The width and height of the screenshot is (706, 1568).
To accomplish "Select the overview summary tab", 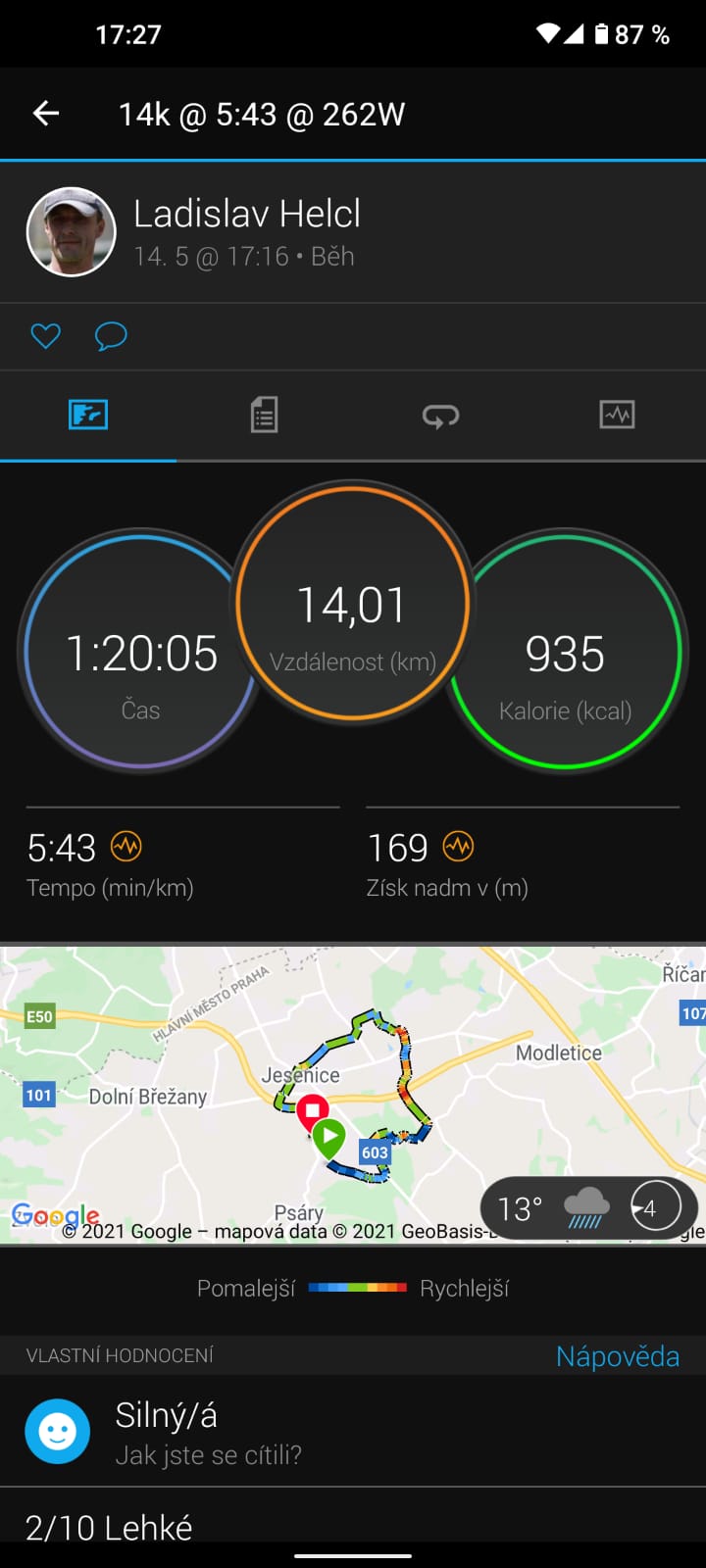I will pos(88,416).
